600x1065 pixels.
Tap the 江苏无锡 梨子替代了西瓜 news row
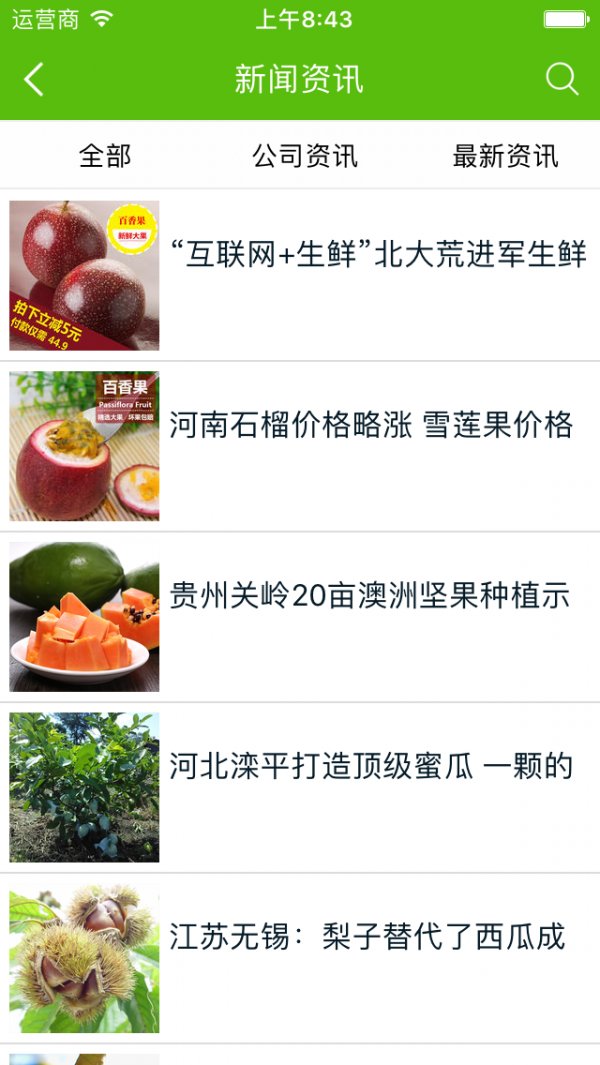(x=367, y=938)
